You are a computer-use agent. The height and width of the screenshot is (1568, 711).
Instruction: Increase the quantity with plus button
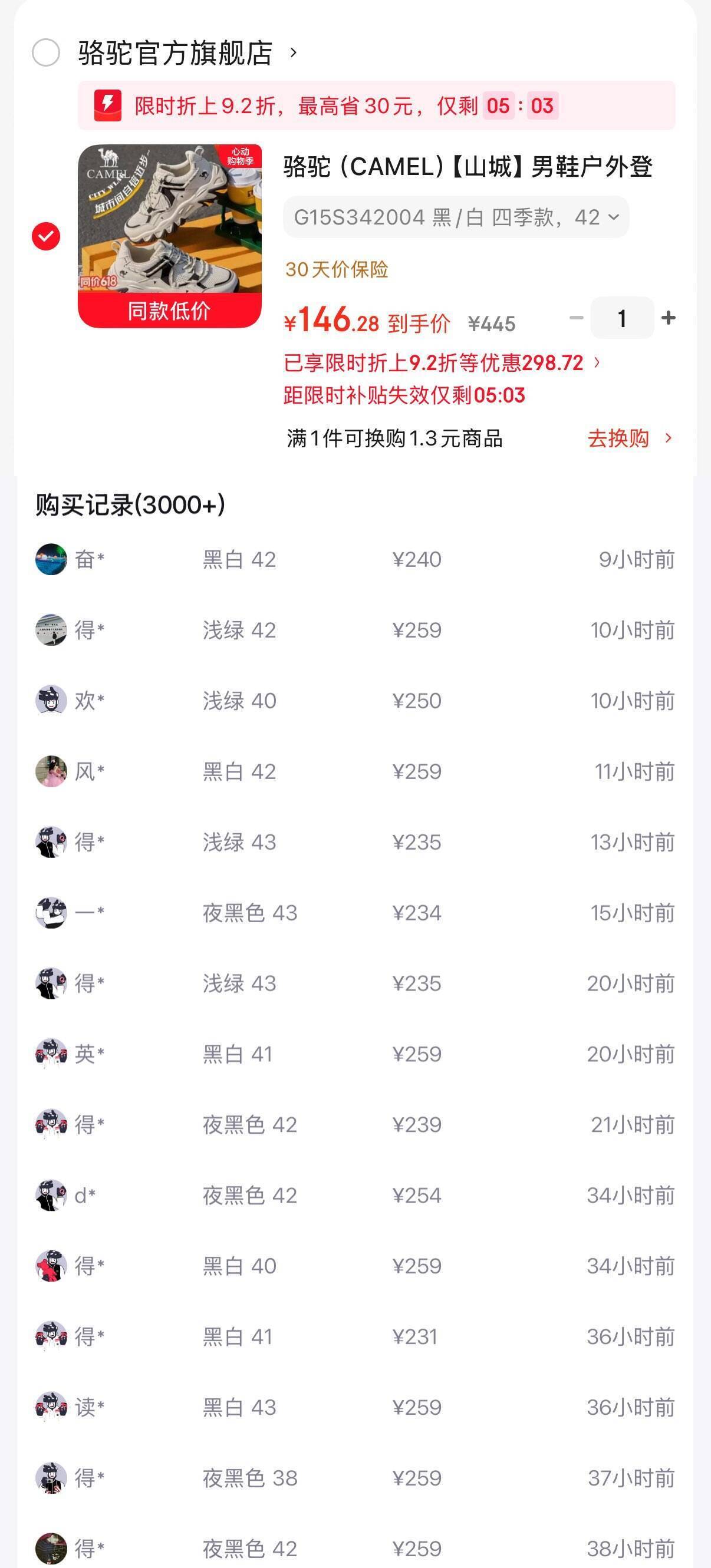click(x=669, y=318)
